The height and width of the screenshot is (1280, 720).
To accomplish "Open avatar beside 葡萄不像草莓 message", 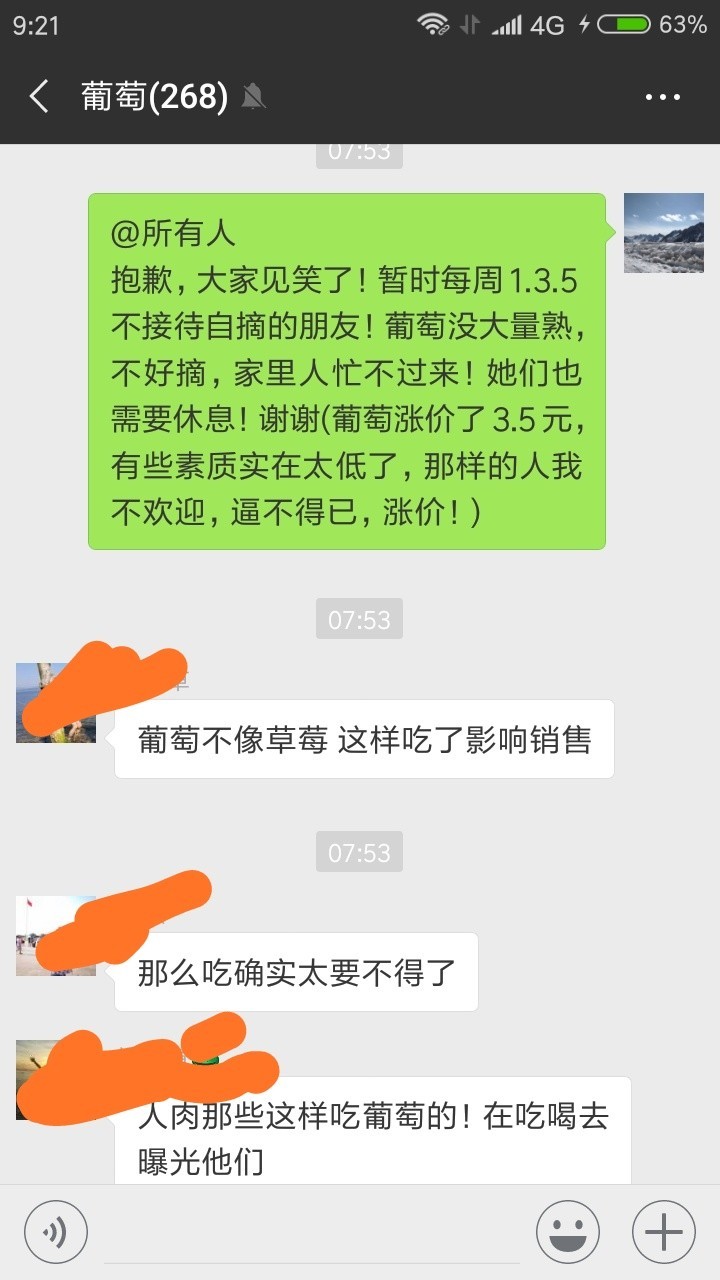I will click(x=56, y=703).
